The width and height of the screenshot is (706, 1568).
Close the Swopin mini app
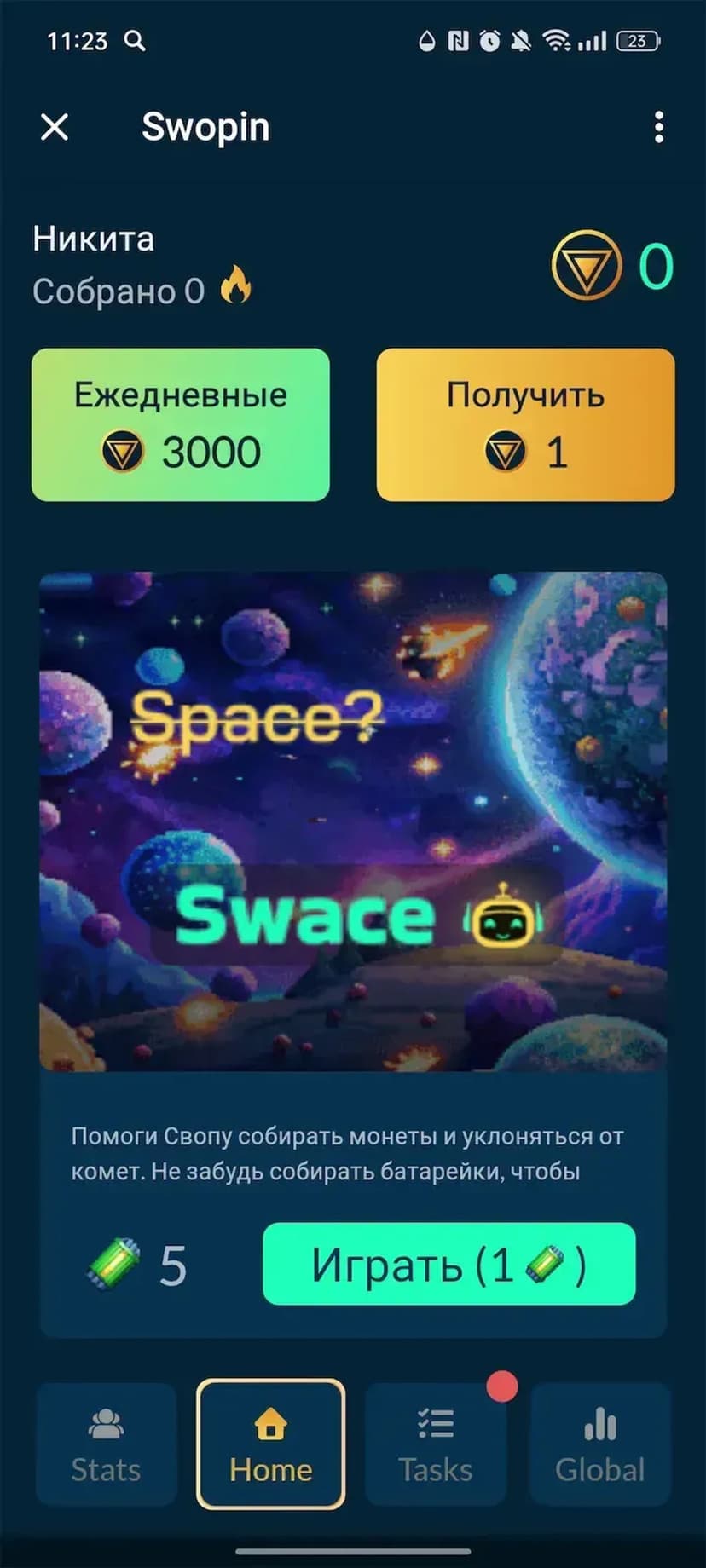click(55, 128)
